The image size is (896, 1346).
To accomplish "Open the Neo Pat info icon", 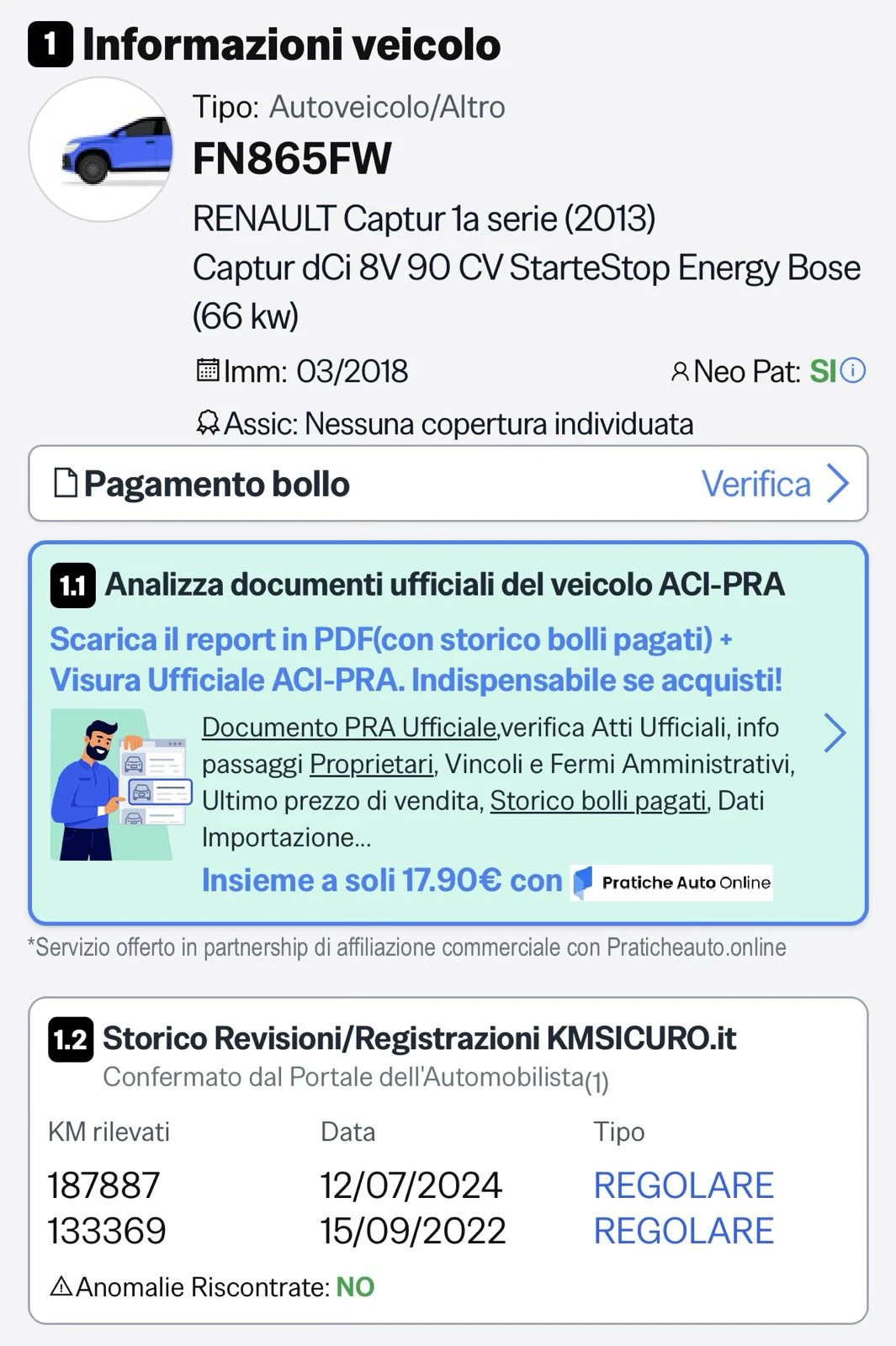I will click(852, 371).
